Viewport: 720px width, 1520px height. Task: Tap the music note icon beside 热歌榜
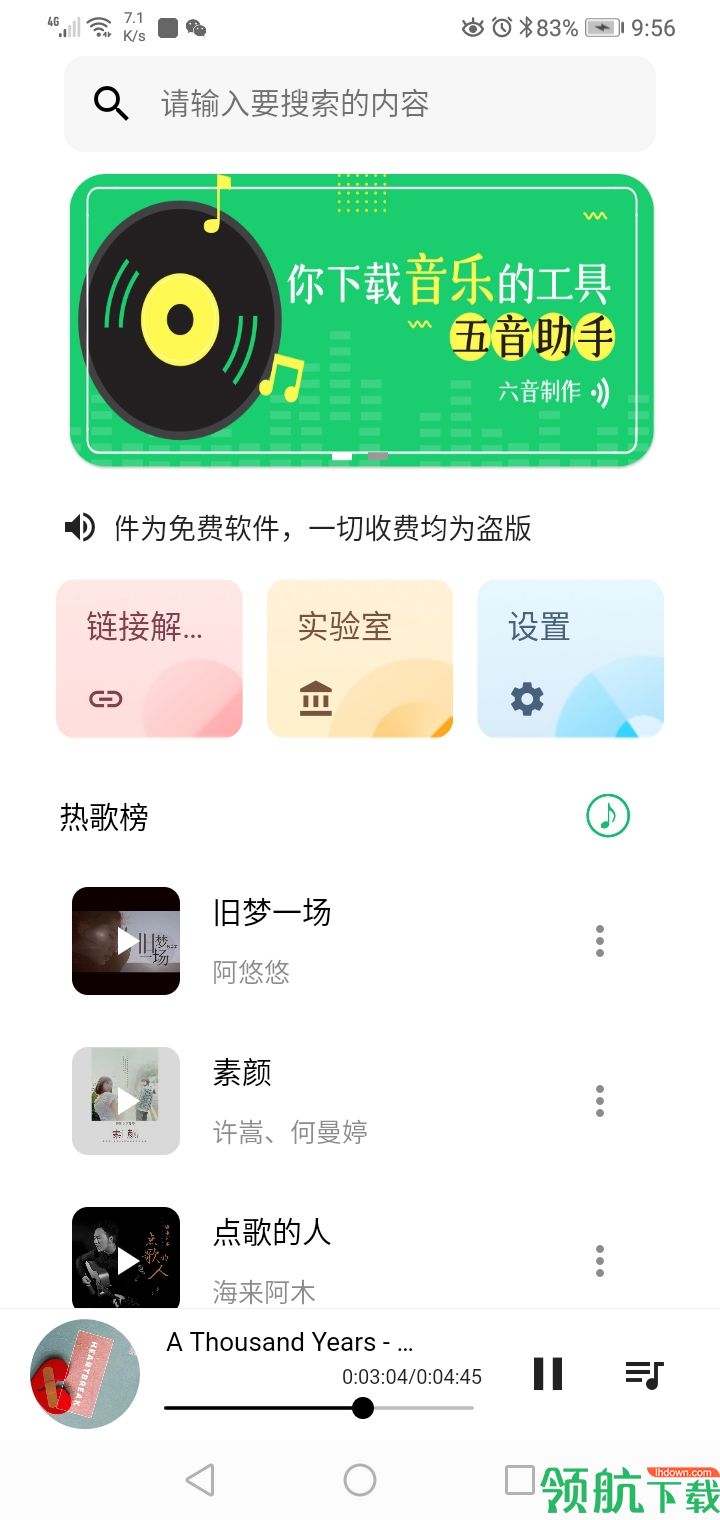tap(608, 816)
